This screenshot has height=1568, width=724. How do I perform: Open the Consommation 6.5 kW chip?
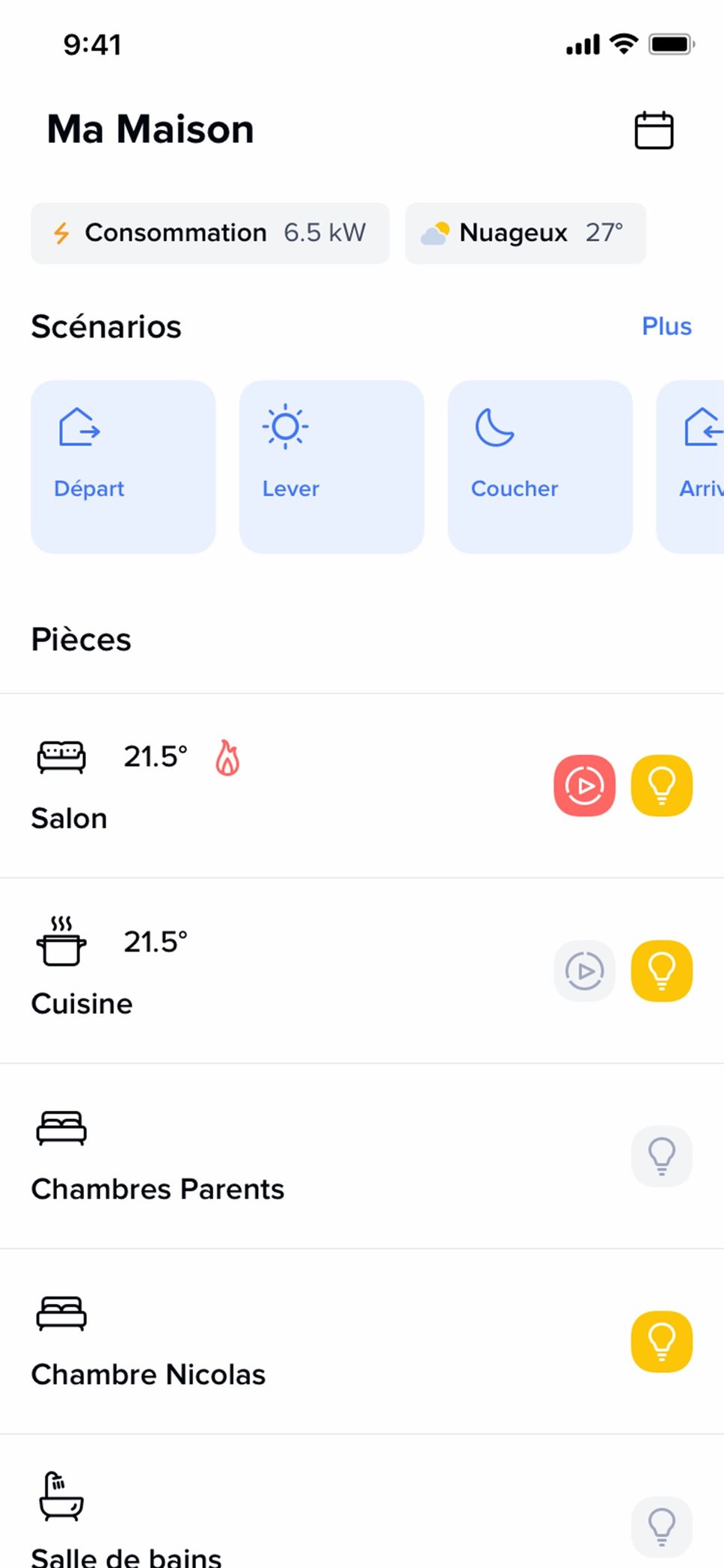(210, 233)
